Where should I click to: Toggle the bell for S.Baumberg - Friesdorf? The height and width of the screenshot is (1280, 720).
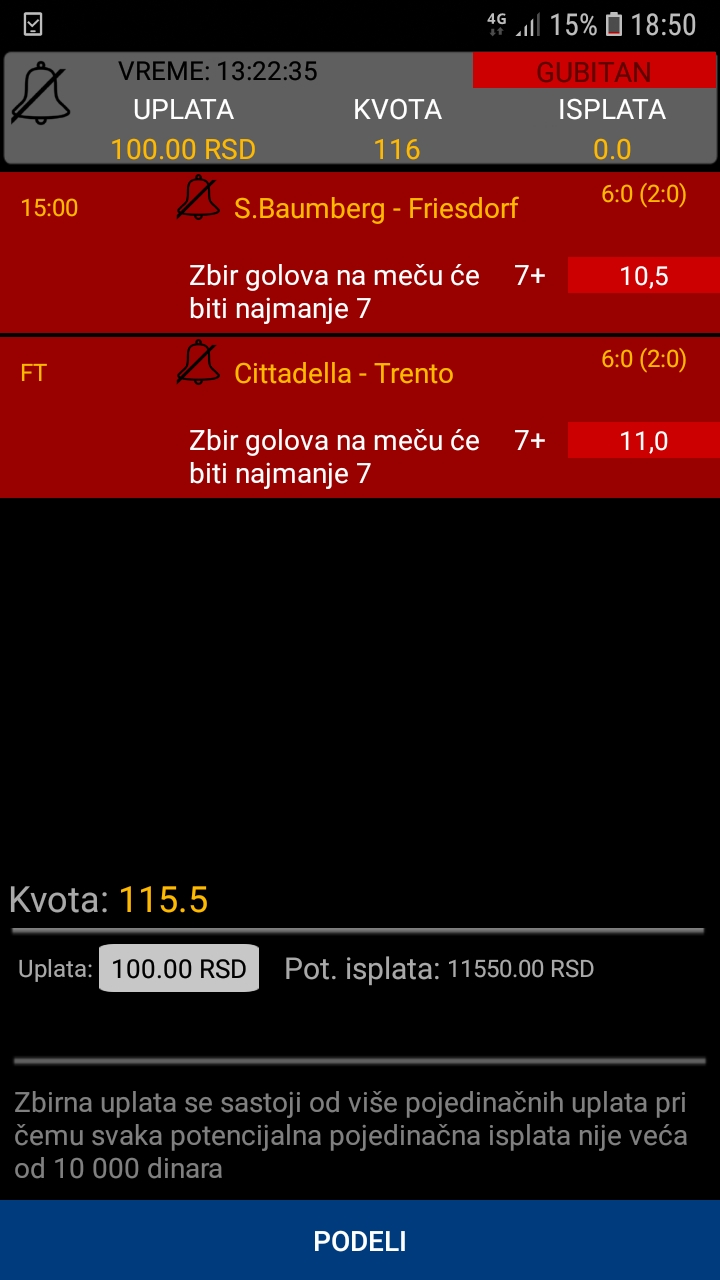click(198, 197)
